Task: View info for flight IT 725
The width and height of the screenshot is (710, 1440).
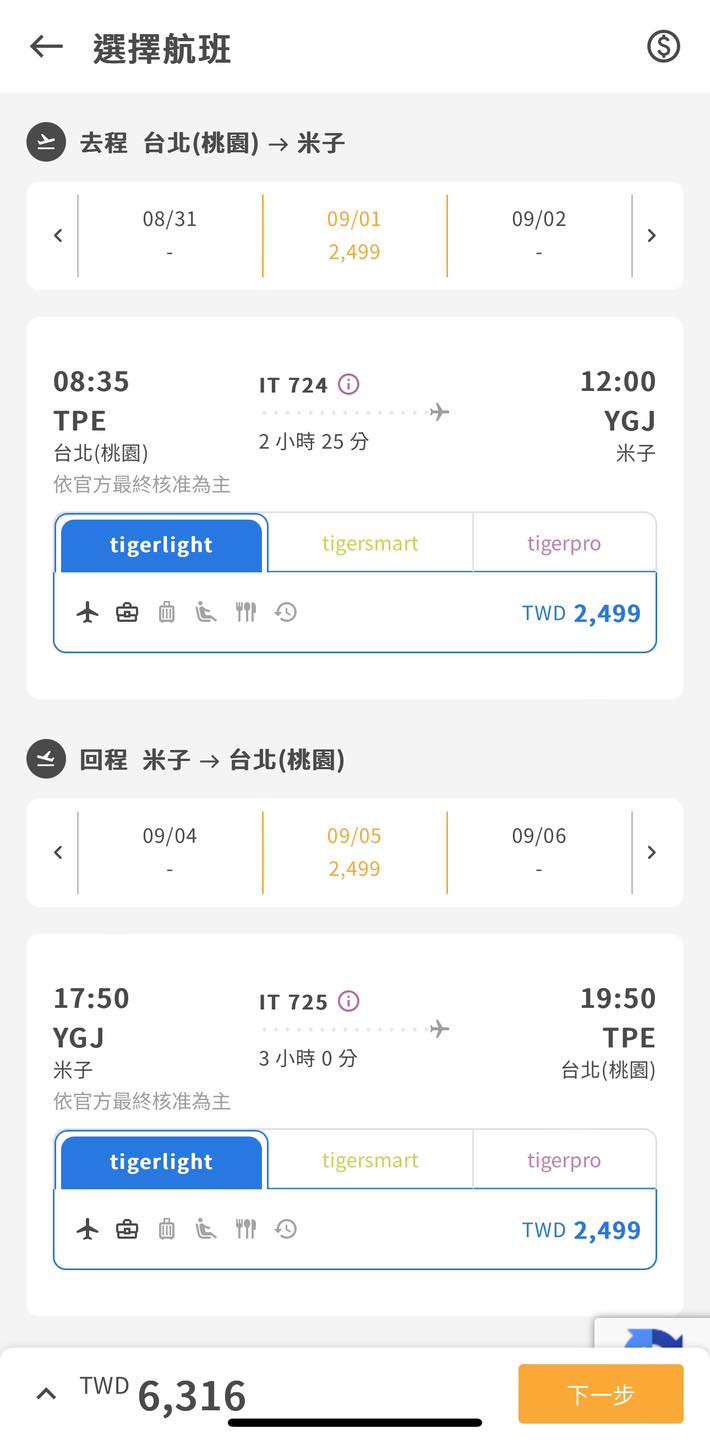Action: coord(349,1001)
